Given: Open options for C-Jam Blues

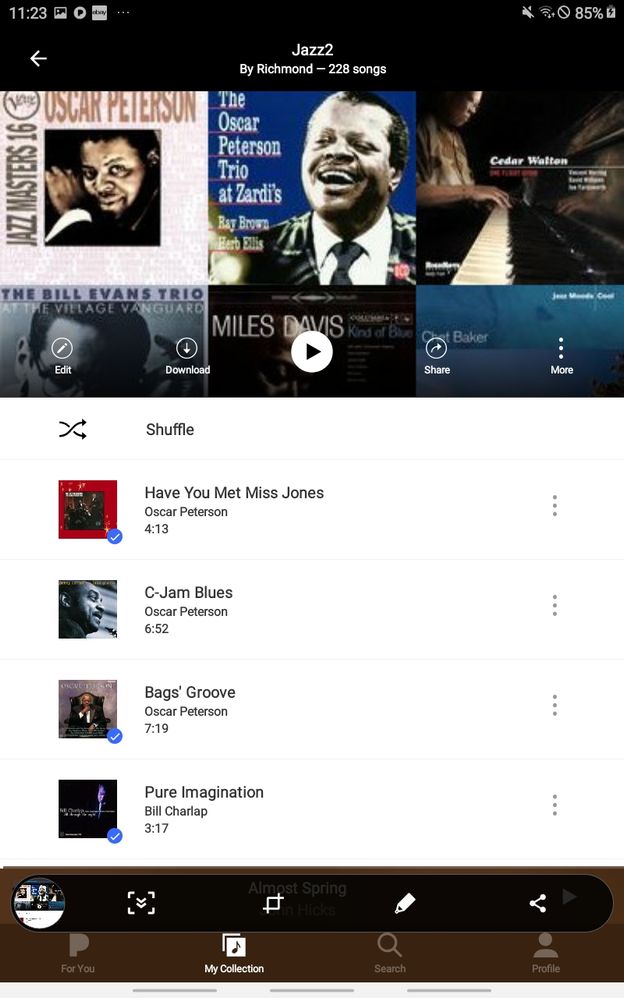Looking at the screenshot, I should [x=555, y=606].
